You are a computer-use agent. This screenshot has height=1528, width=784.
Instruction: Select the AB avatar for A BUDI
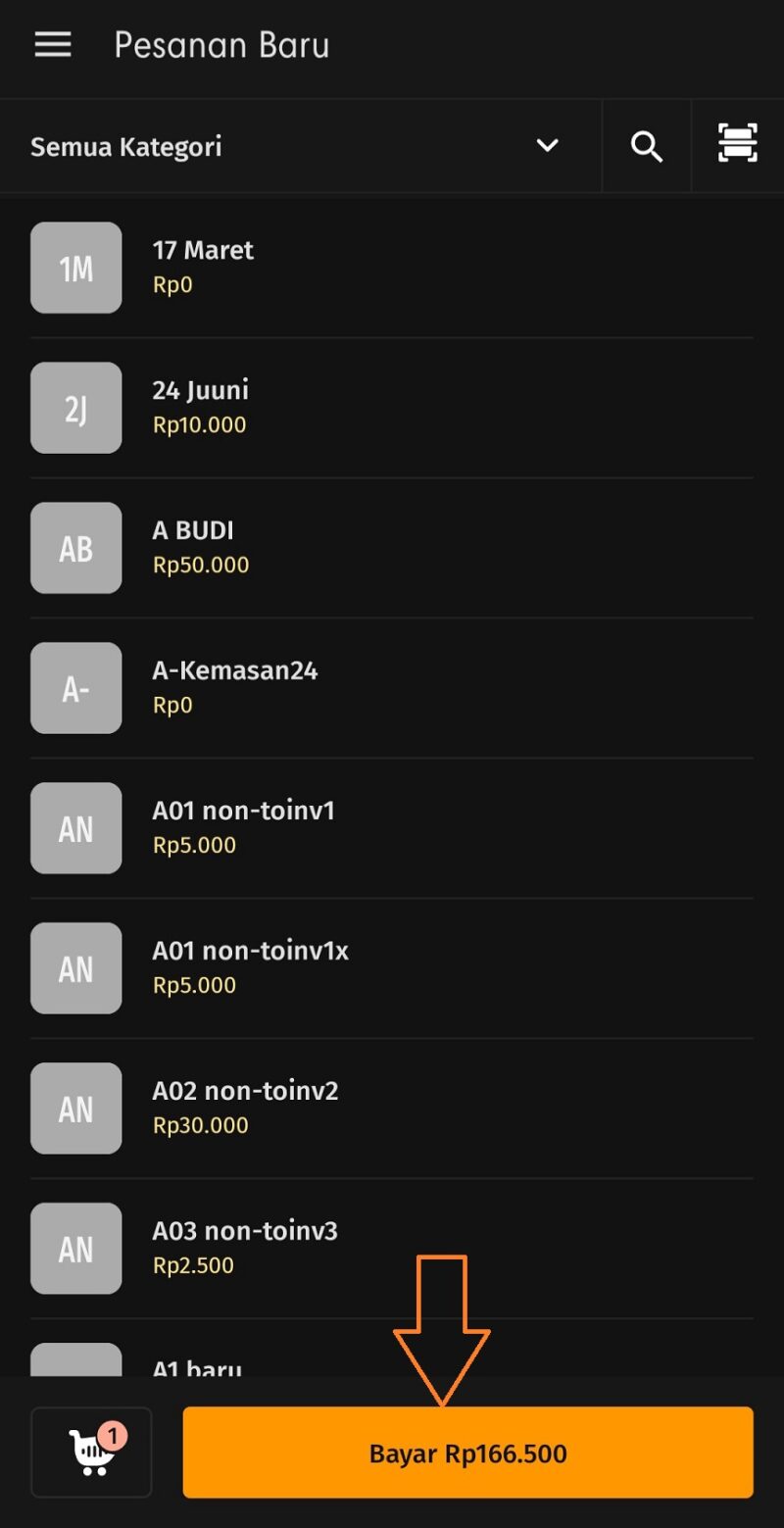pos(75,548)
